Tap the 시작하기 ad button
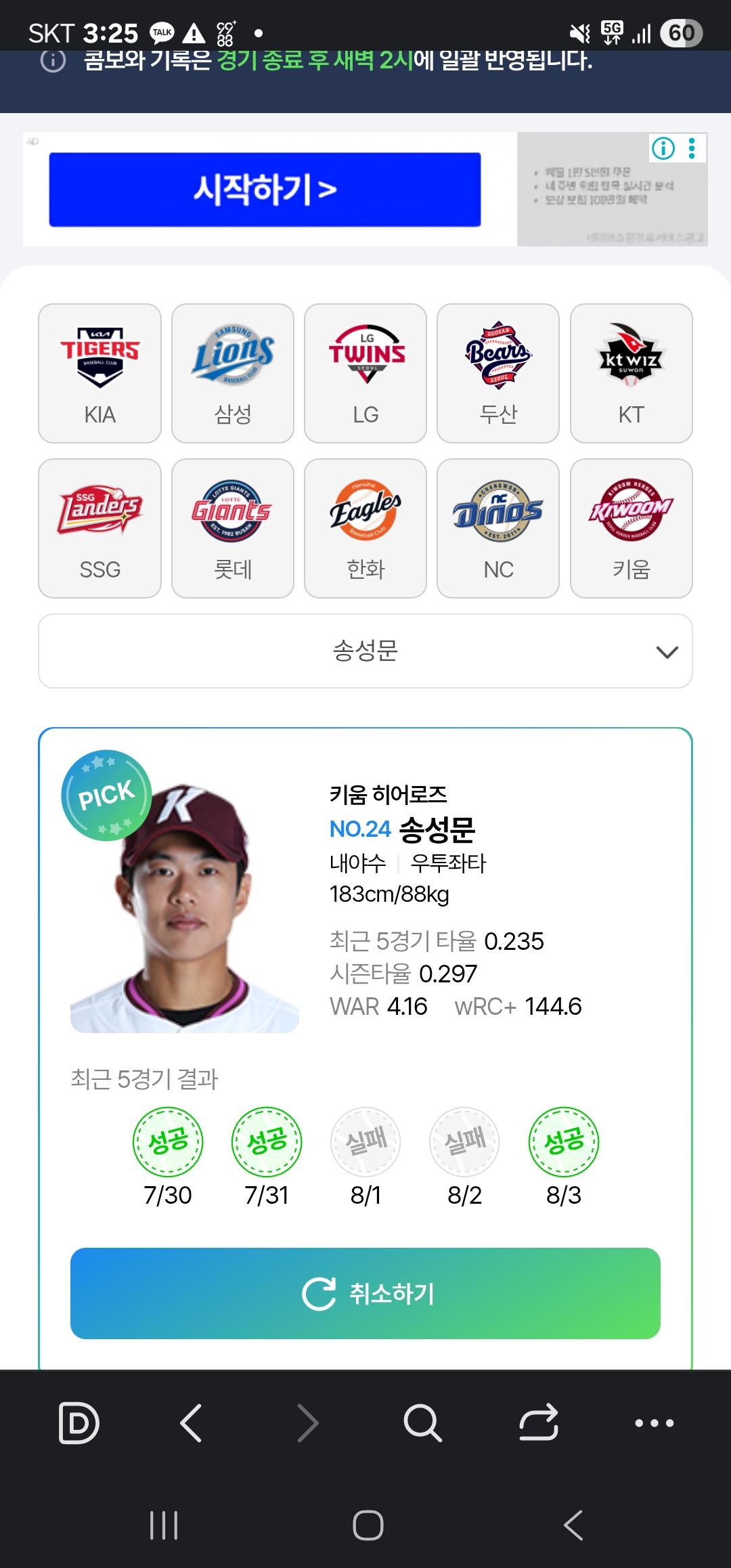This screenshot has height=1568, width=731. (x=265, y=190)
